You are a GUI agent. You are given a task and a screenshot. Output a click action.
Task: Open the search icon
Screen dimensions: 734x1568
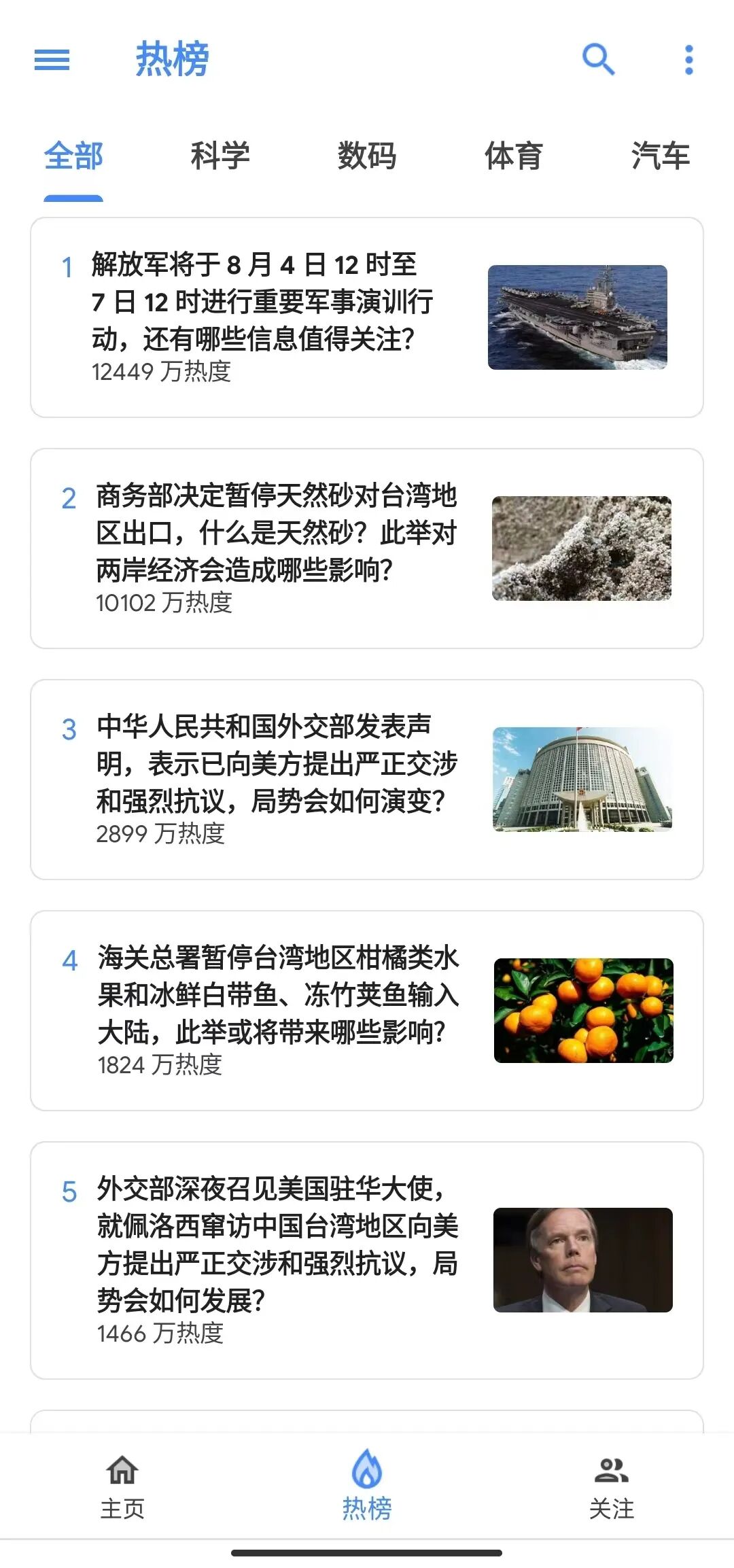click(598, 60)
